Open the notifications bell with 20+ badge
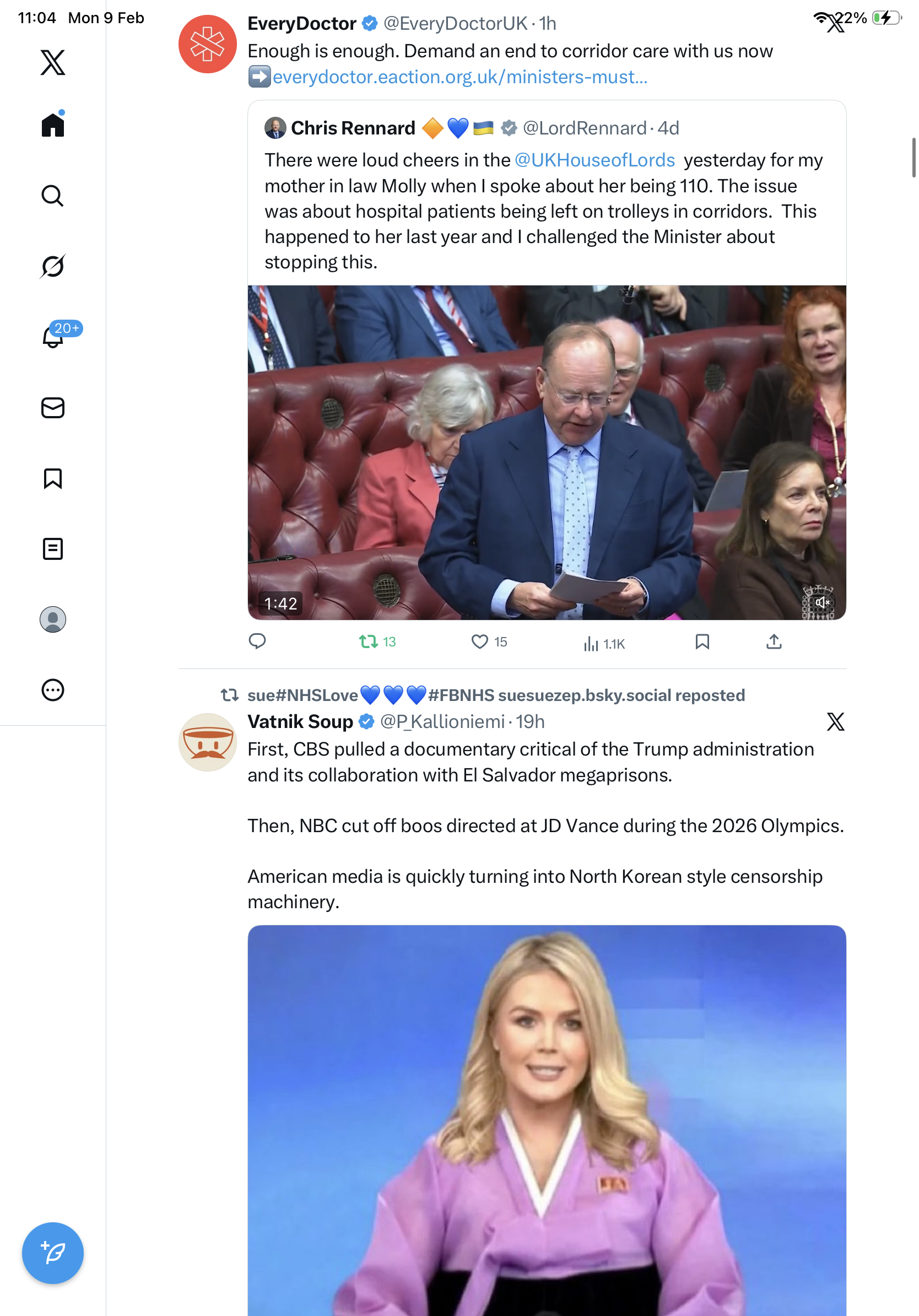Screen dimensions: 919x1316 (53, 337)
